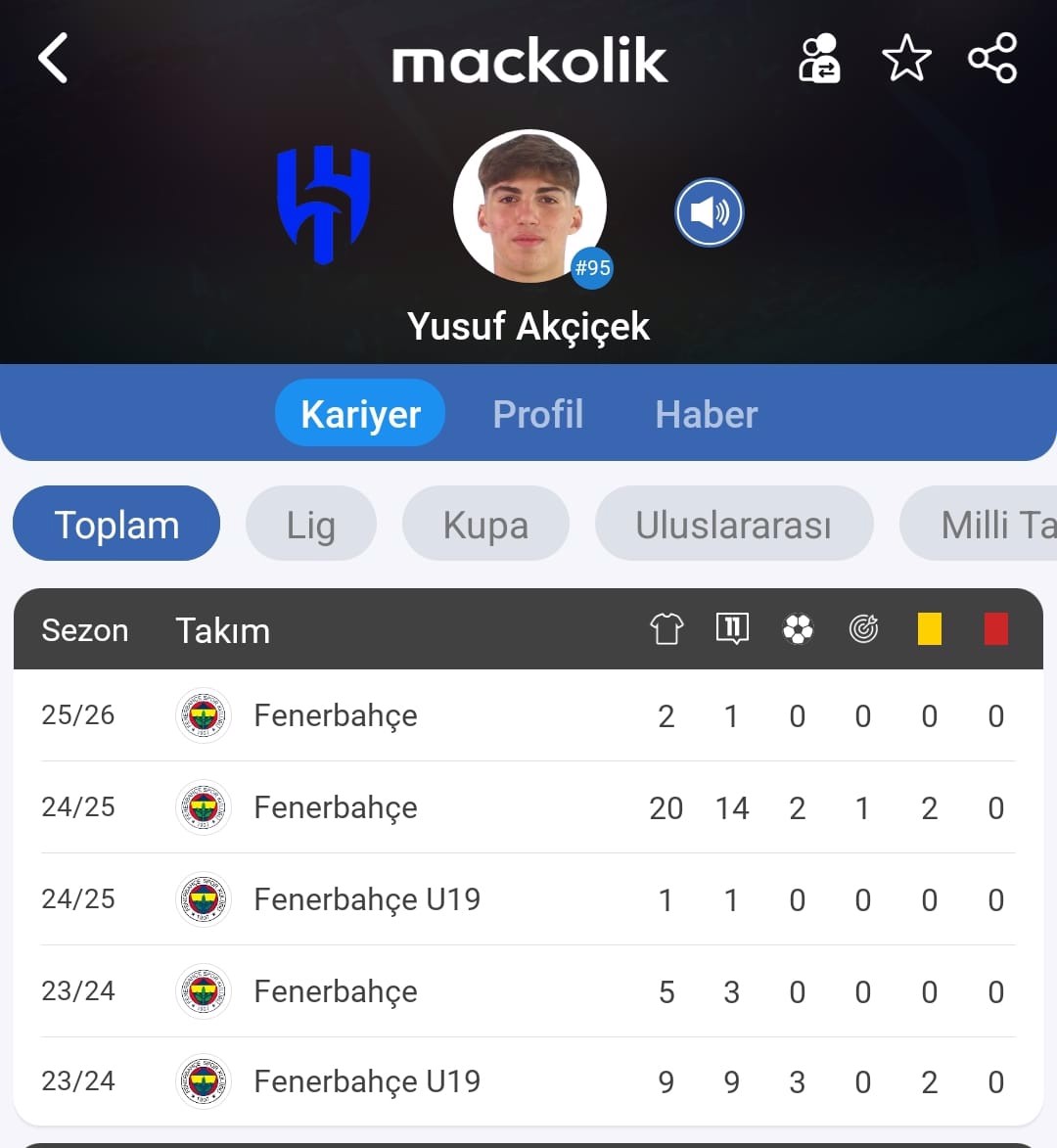Share this player page
The width and height of the screenshot is (1057, 1148).
pyautogui.click(x=992, y=59)
